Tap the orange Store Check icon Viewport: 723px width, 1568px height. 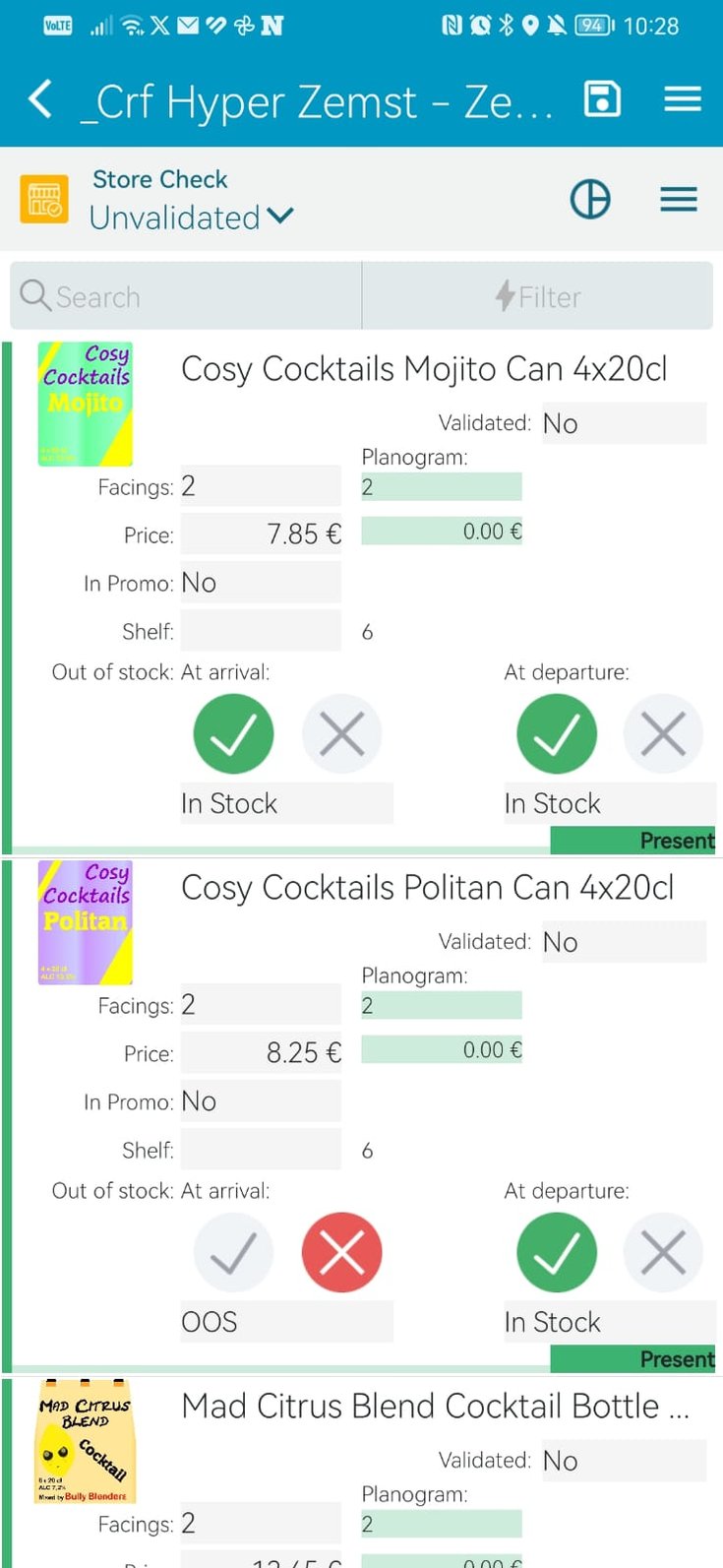[42, 199]
